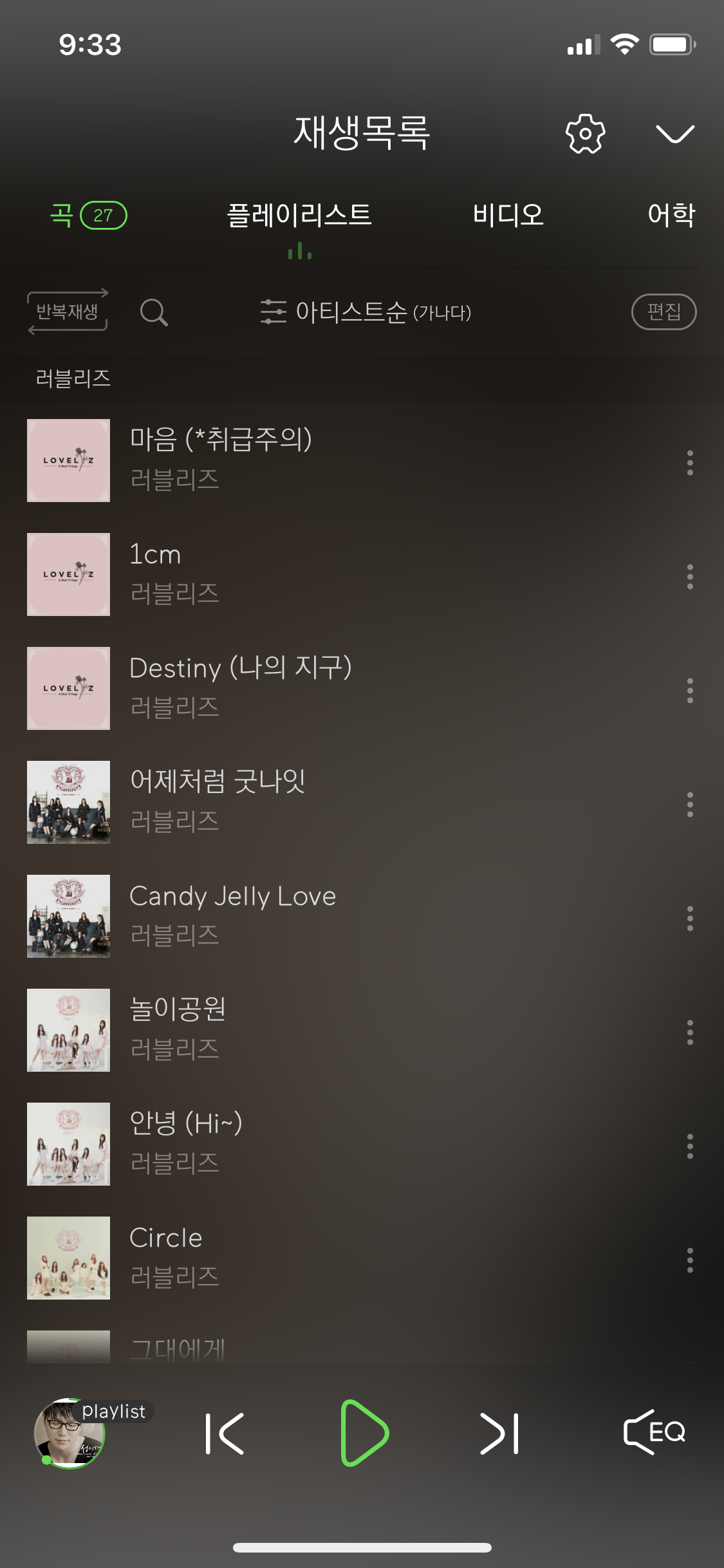
Task: Open more options for 1cm
Action: 690,577
